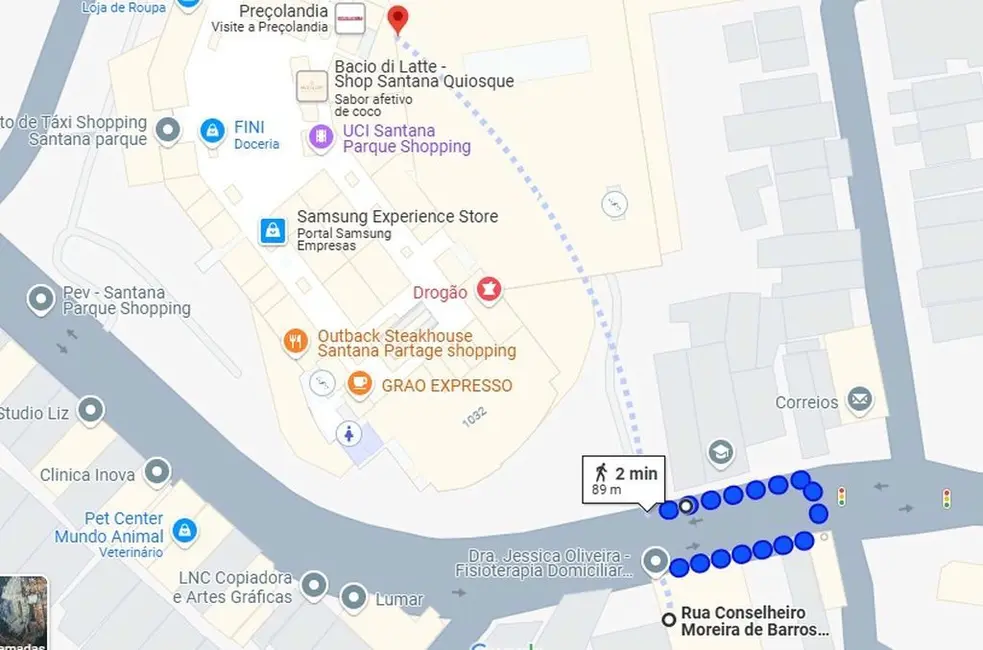The width and height of the screenshot is (983, 650).
Task: Select the Correios post office marker
Action: pyautogui.click(x=859, y=401)
